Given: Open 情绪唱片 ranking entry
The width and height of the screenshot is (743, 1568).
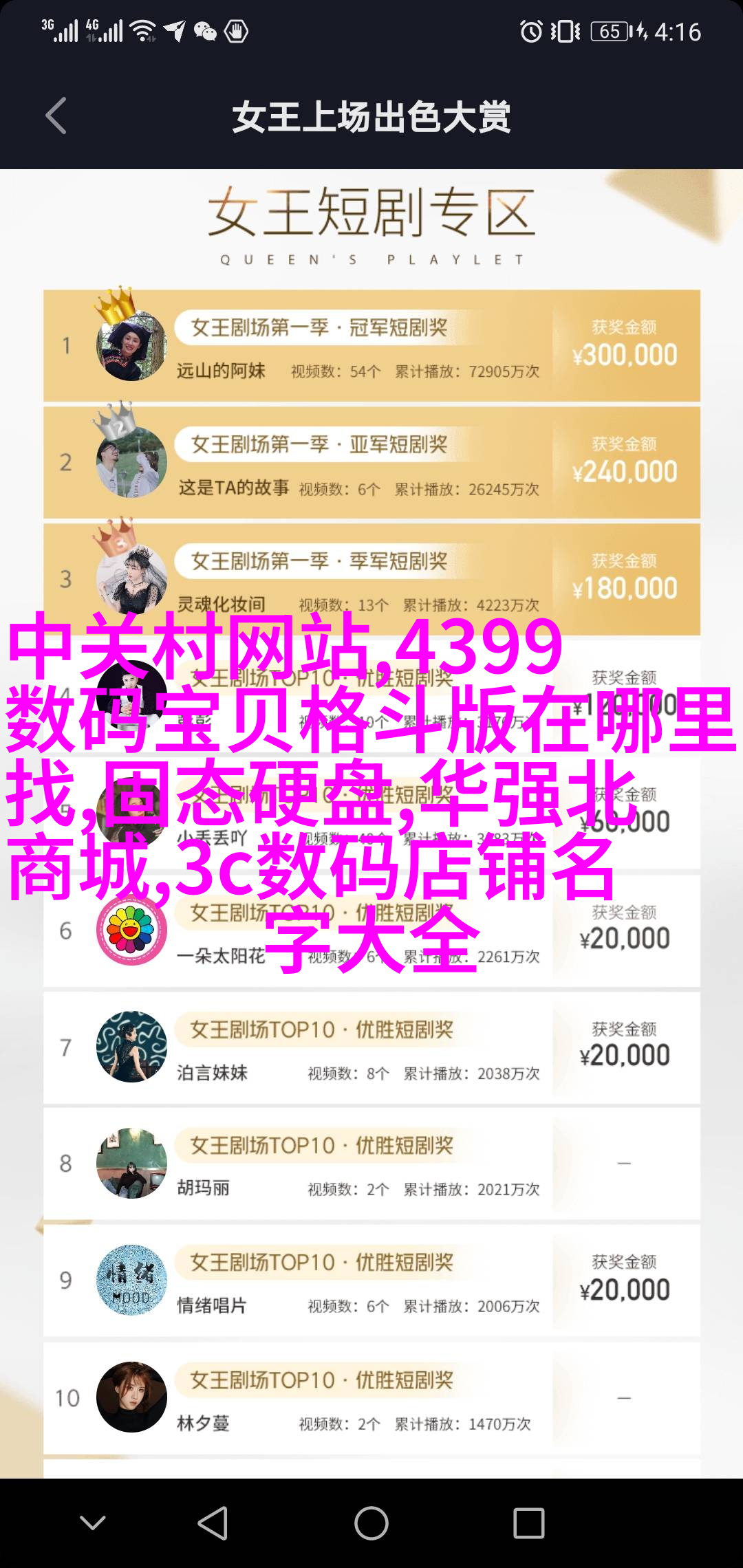Looking at the screenshot, I should point(371,1281).
